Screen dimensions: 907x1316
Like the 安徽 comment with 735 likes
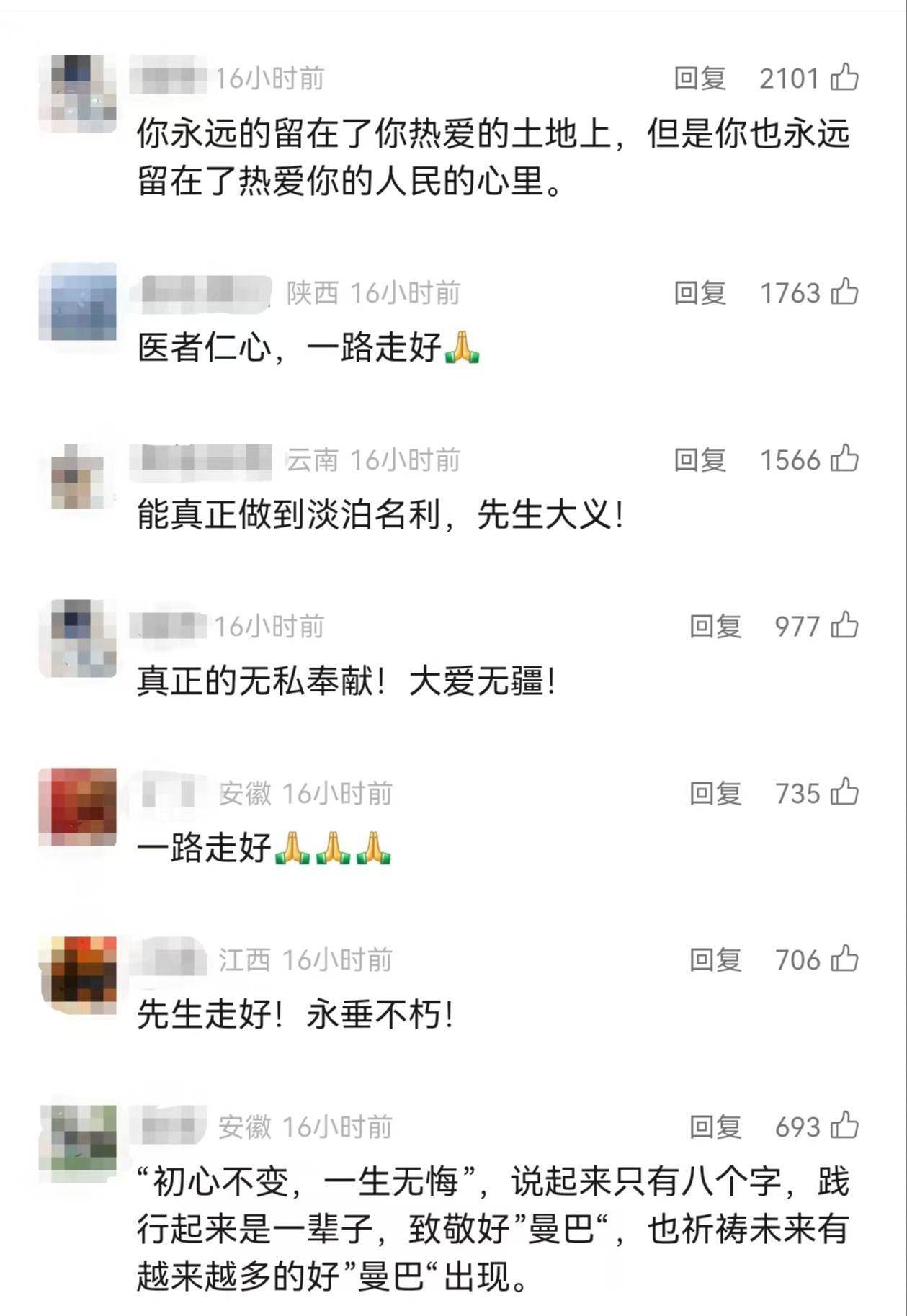844,792
